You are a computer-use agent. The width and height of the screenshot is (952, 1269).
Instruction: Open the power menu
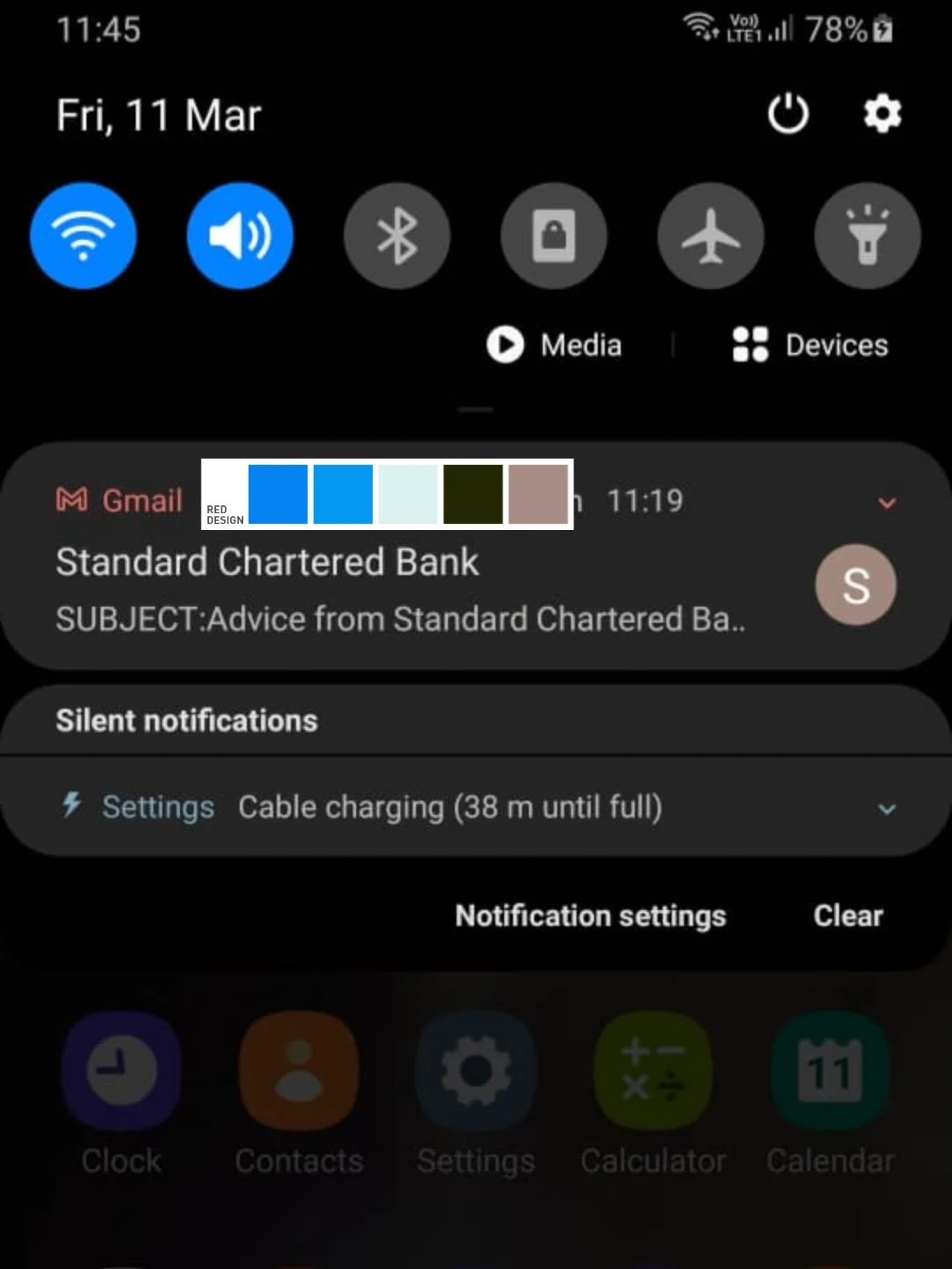787,114
